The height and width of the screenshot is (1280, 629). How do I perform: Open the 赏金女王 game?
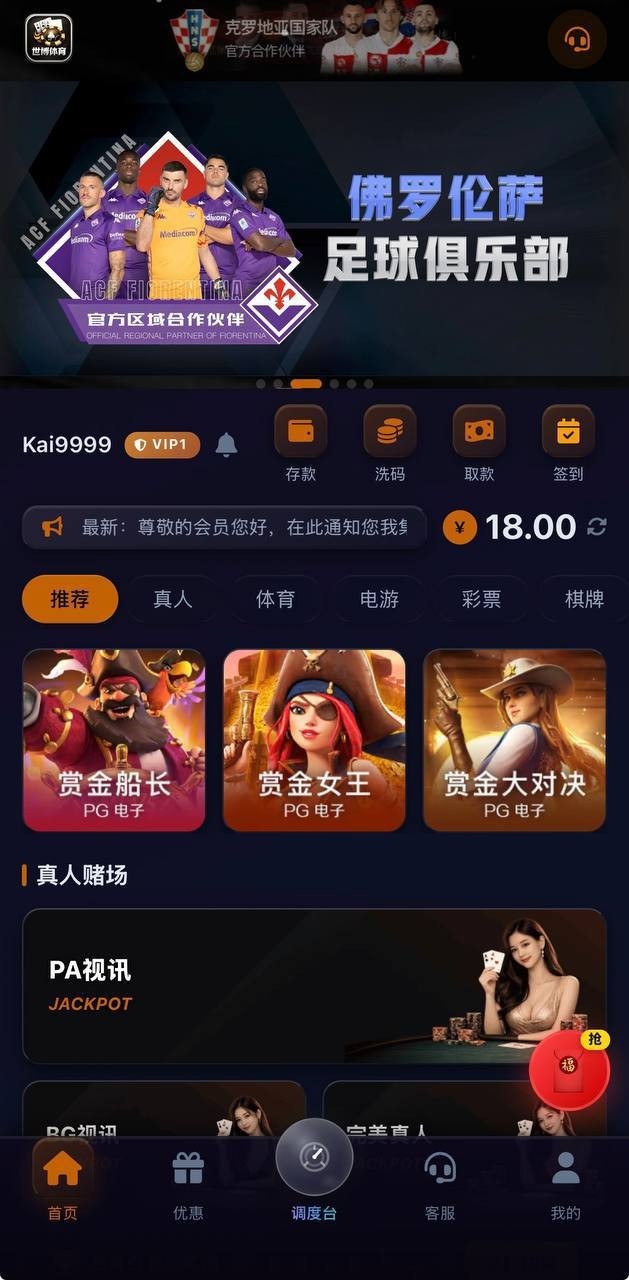[x=314, y=740]
